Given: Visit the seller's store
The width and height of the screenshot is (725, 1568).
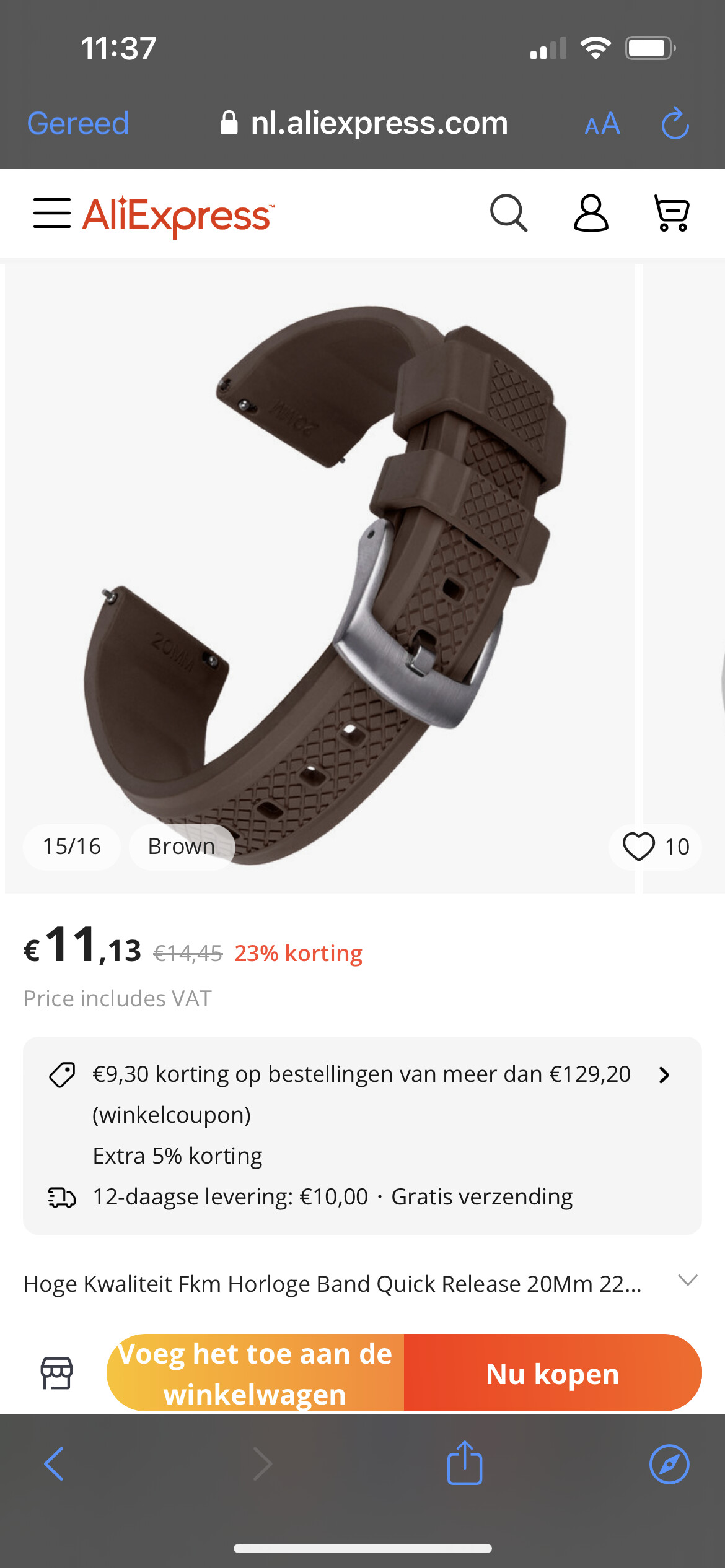Looking at the screenshot, I should pyautogui.click(x=56, y=1372).
